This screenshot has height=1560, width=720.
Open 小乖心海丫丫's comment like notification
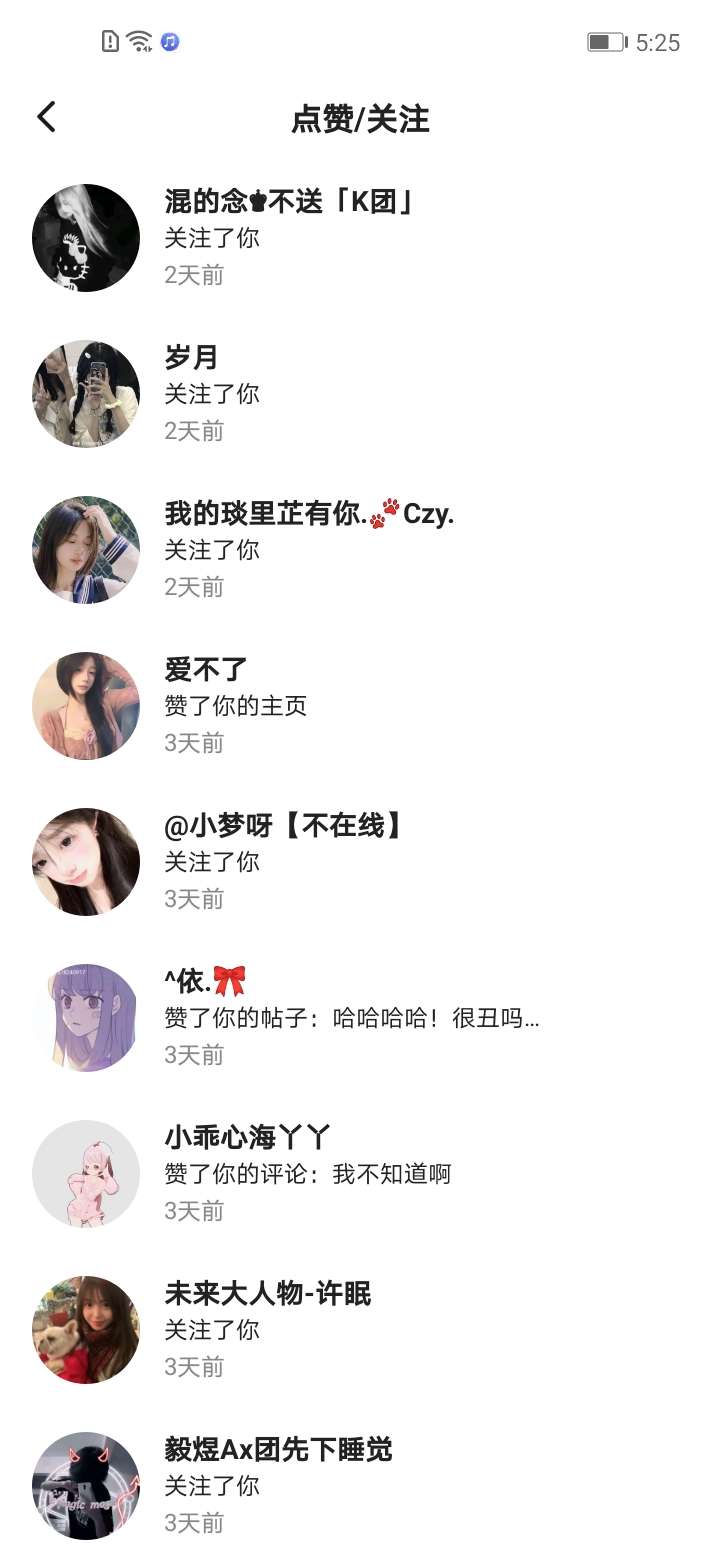pos(360,1174)
